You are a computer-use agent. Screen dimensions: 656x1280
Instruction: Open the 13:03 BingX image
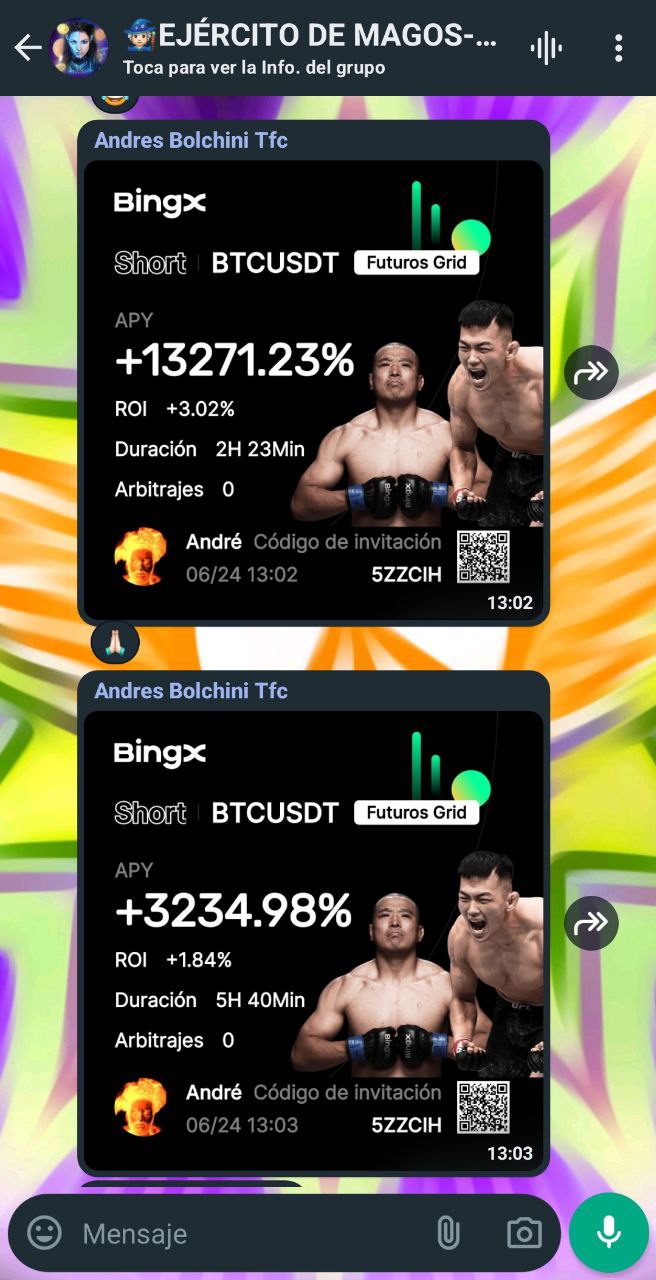313,940
